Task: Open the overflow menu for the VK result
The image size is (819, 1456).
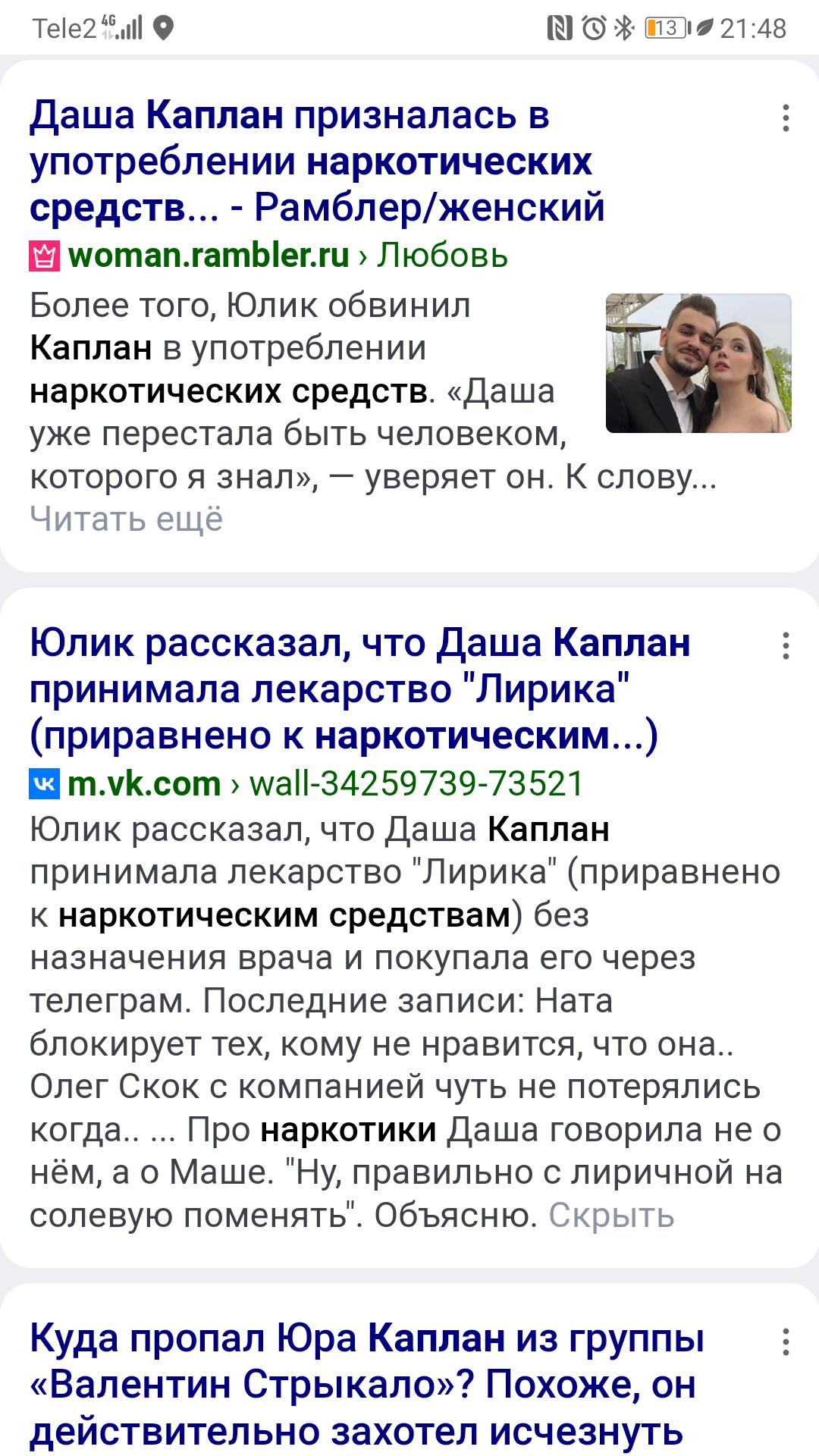Action: (786, 646)
